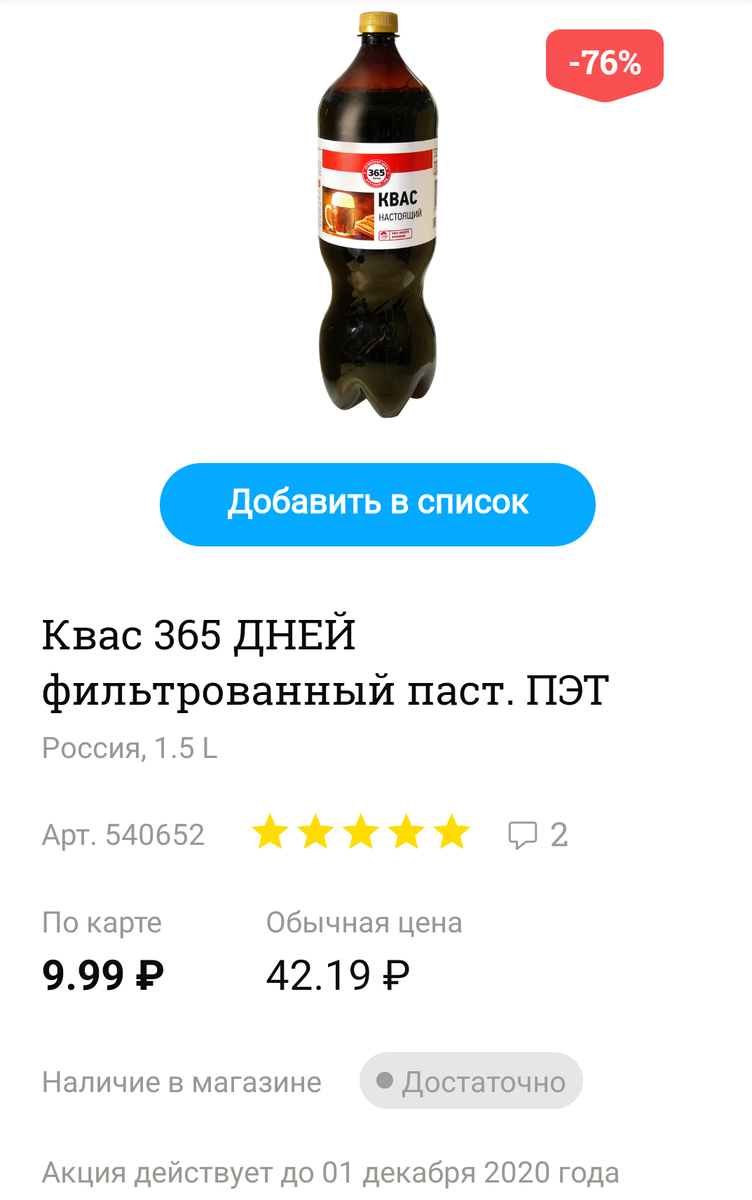
Task: Click the fourth rating star
Action: click(407, 832)
